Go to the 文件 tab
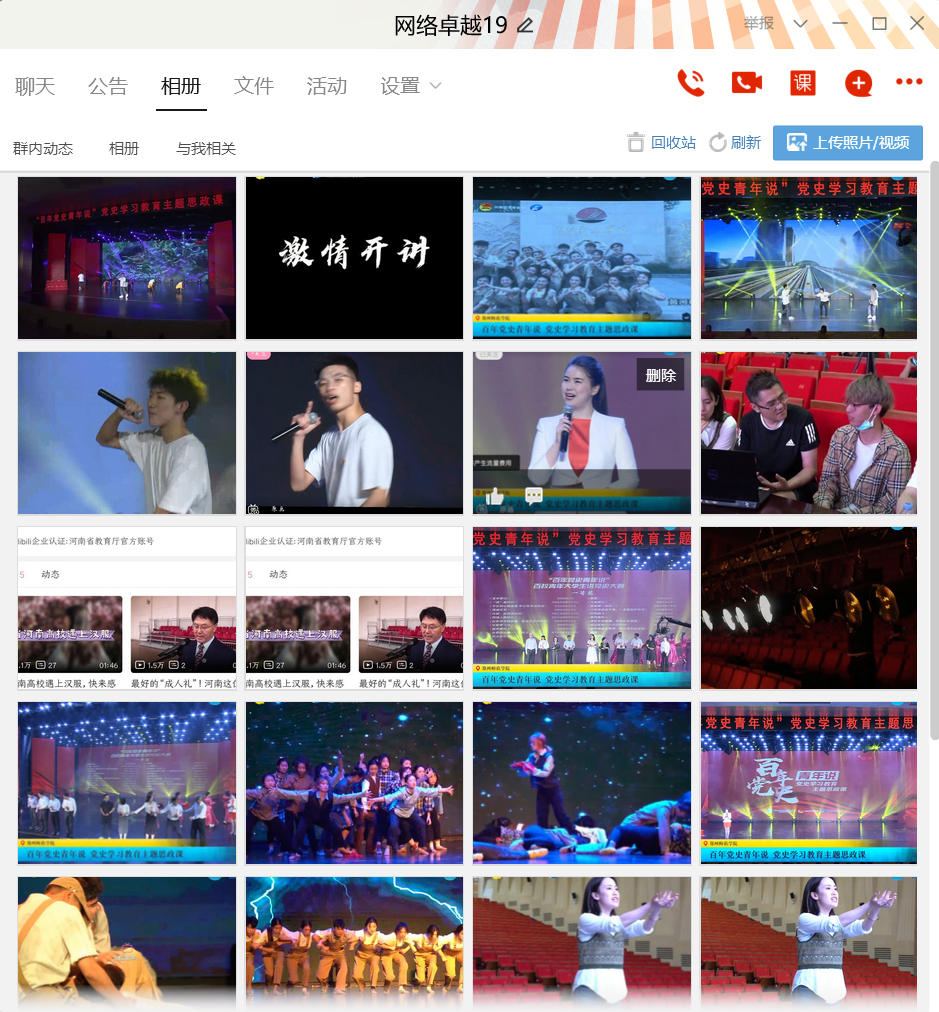939x1012 pixels. click(x=254, y=86)
